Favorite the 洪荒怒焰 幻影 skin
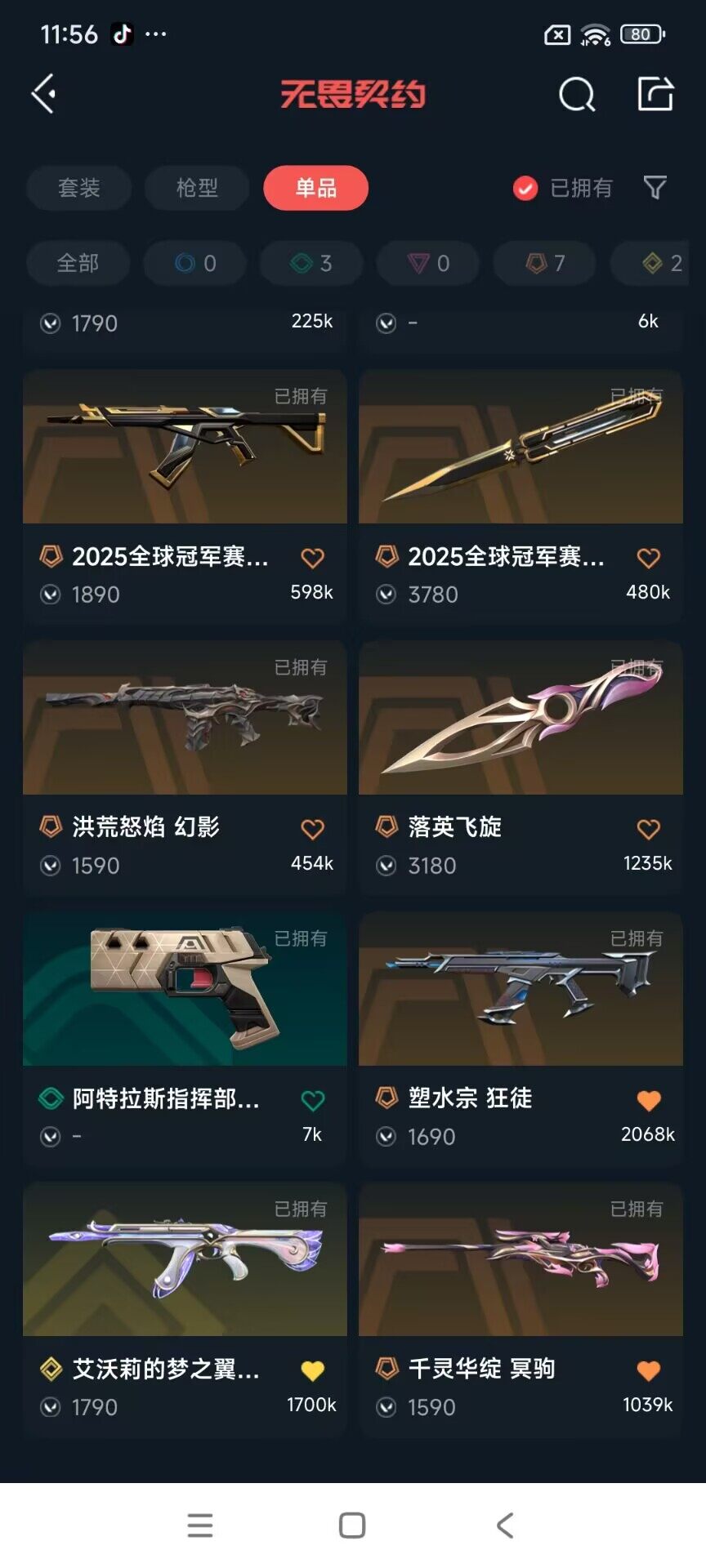Image resolution: width=706 pixels, height=1568 pixels. (312, 829)
